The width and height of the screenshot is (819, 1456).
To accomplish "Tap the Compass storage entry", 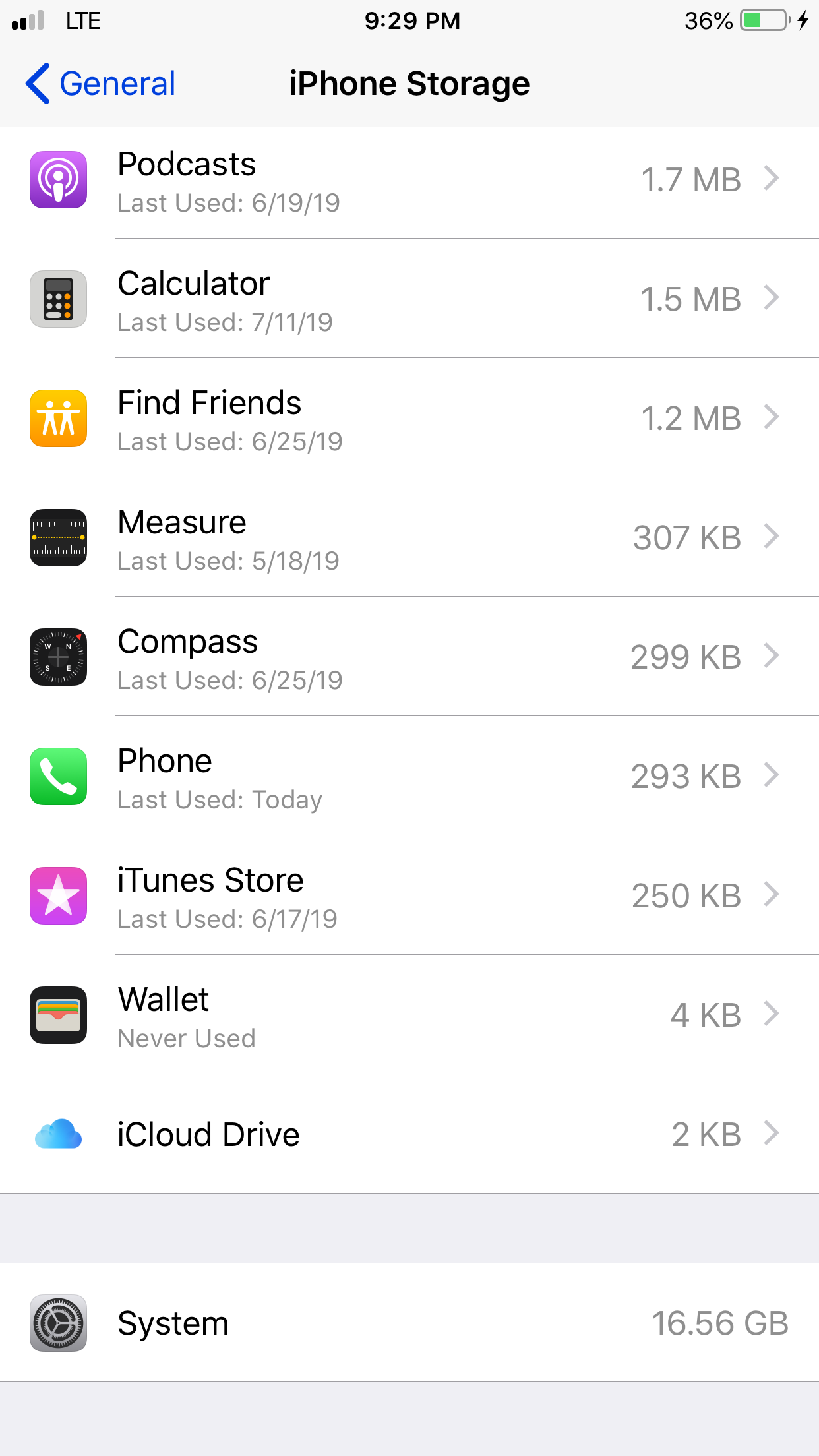I will (x=409, y=658).
